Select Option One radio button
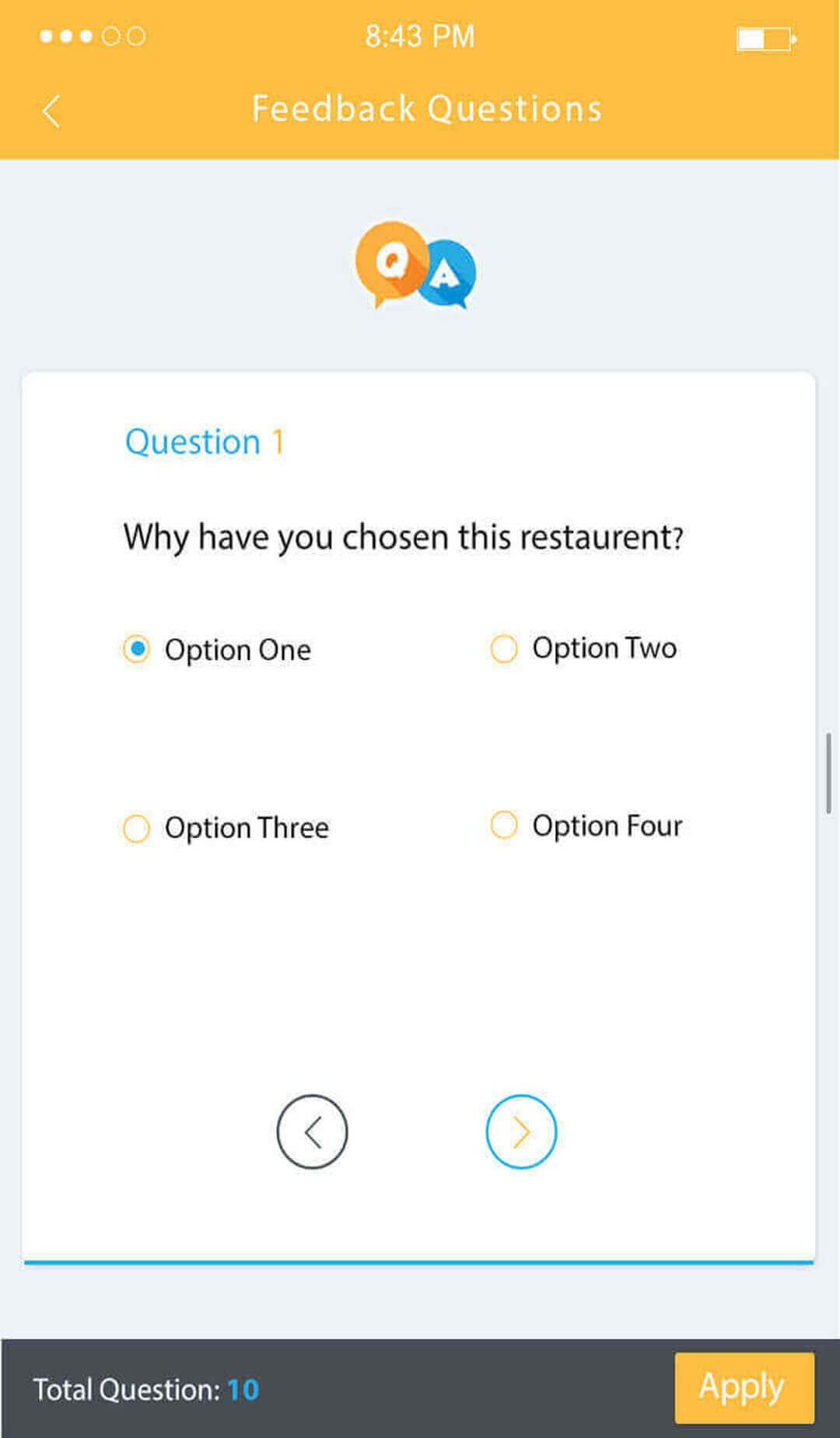 [x=137, y=649]
